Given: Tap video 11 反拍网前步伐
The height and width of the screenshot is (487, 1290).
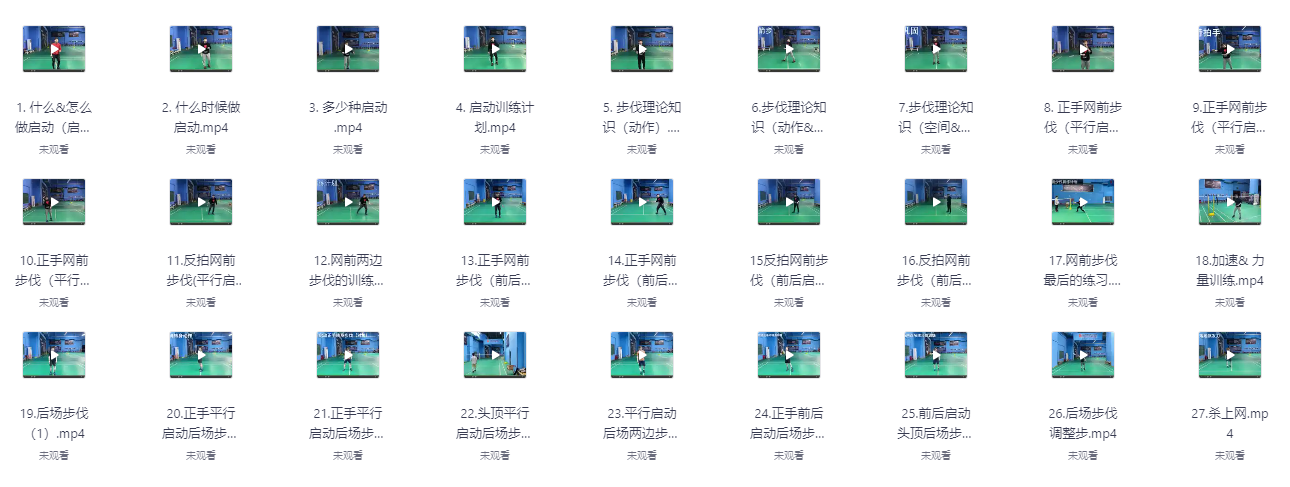Looking at the screenshot, I should pyautogui.click(x=201, y=202).
